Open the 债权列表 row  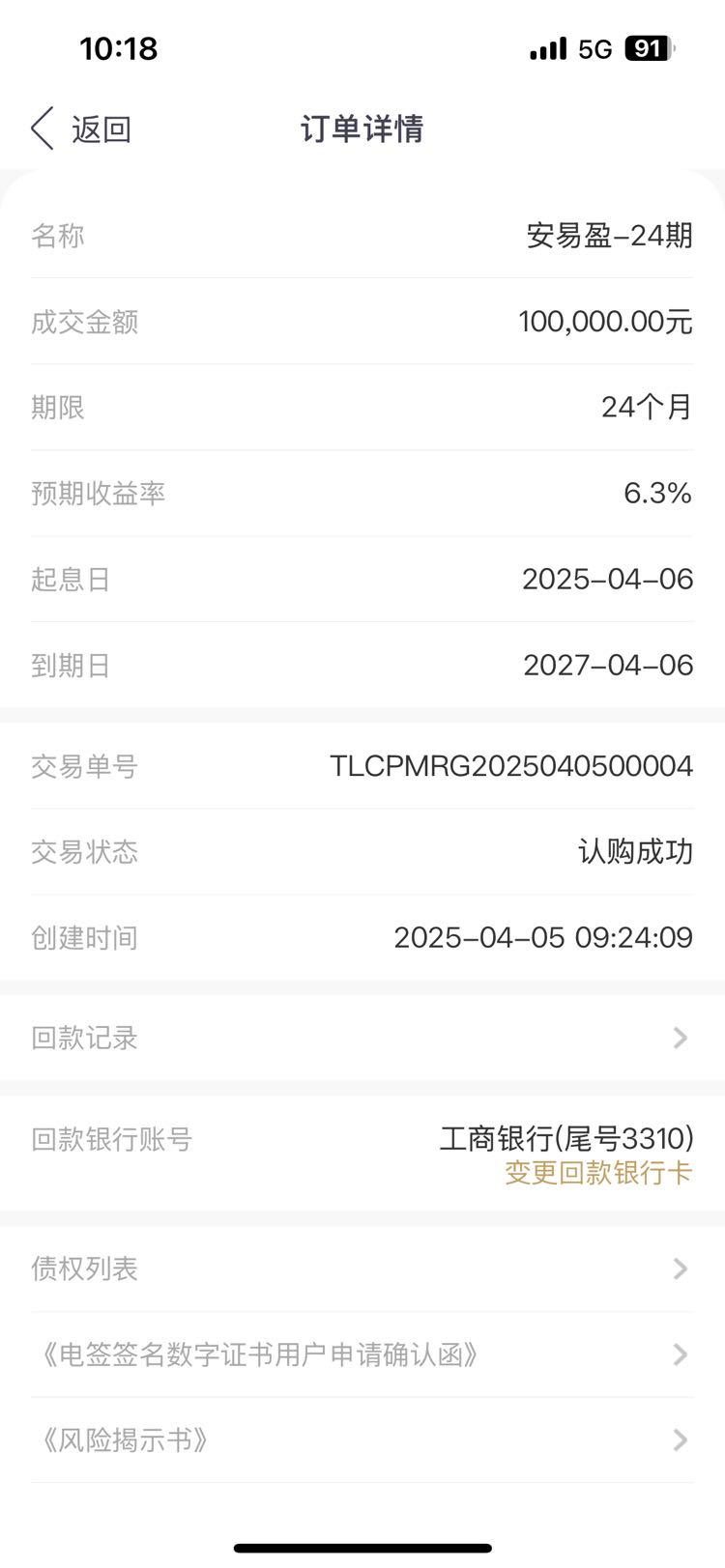coord(362,1269)
